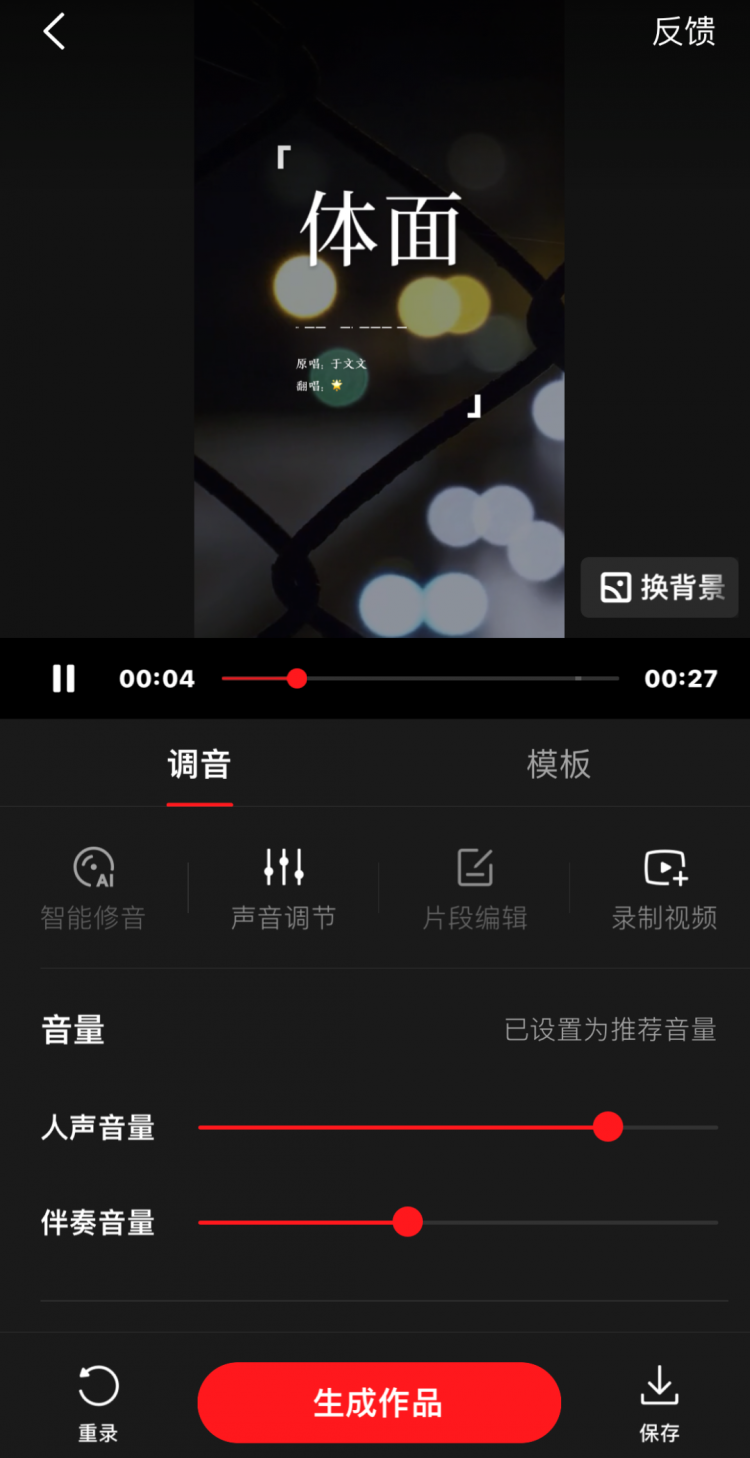The height and width of the screenshot is (1458, 750).
Task: Open 录制视频 to record video
Action: 664,888
